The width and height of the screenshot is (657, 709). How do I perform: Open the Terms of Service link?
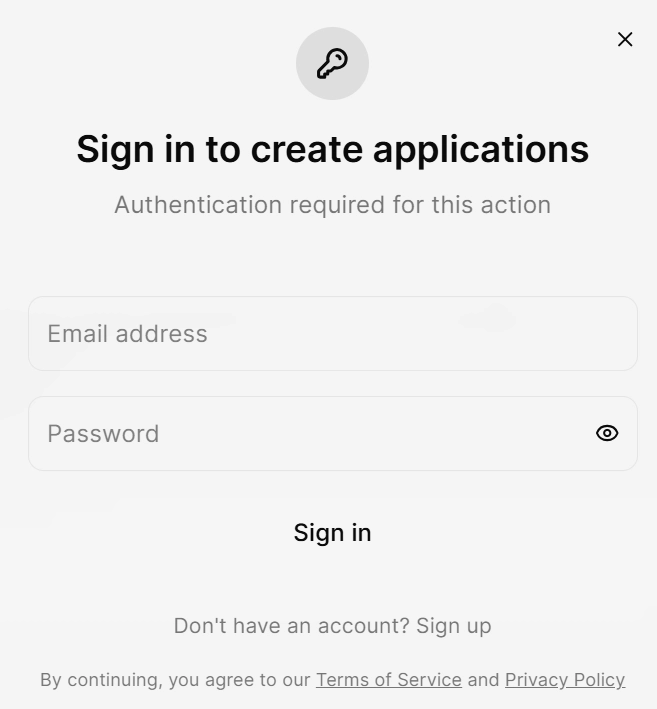[389, 680]
